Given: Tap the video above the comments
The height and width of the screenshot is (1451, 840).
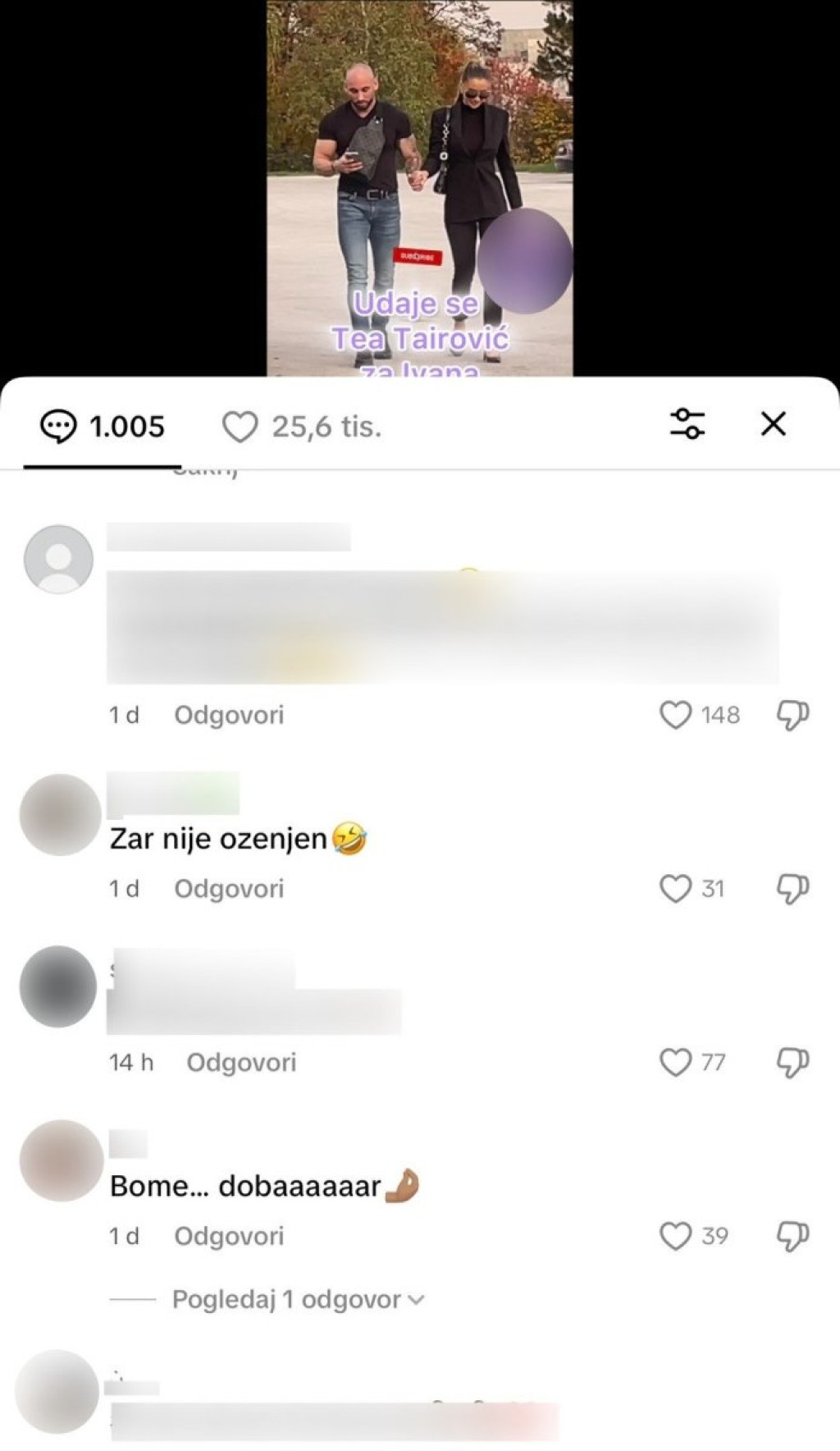Looking at the screenshot, I should pos(419,187).
